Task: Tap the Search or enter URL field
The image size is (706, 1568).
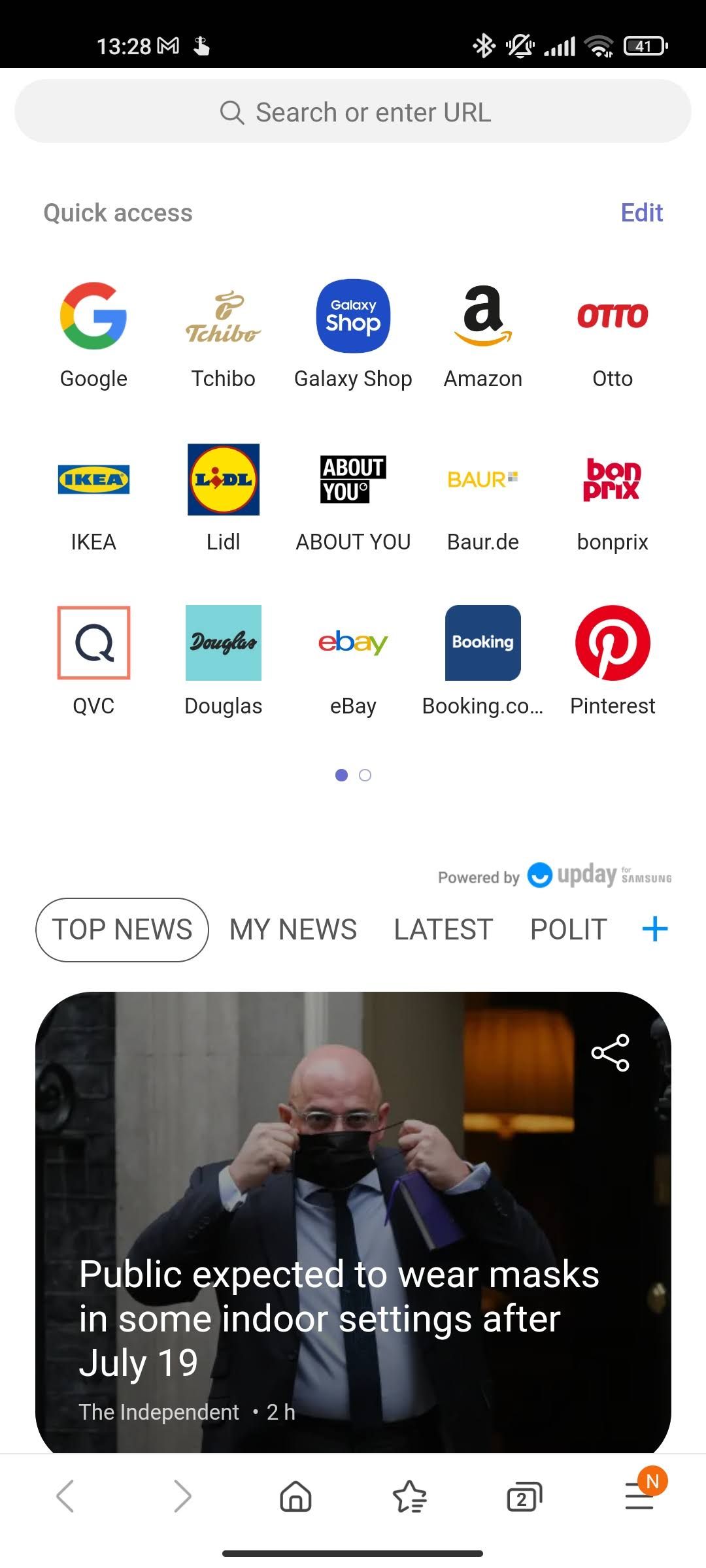Action: [x=353, y=111]
